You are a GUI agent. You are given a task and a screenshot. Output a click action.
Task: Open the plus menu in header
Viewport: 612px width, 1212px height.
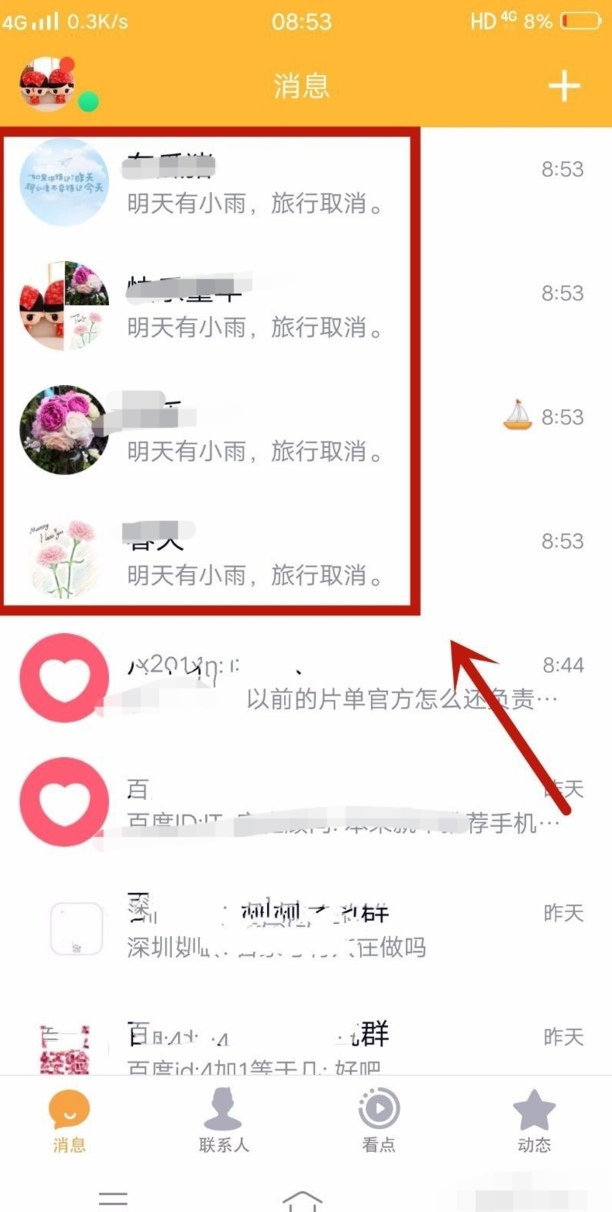tap(564, 87)
